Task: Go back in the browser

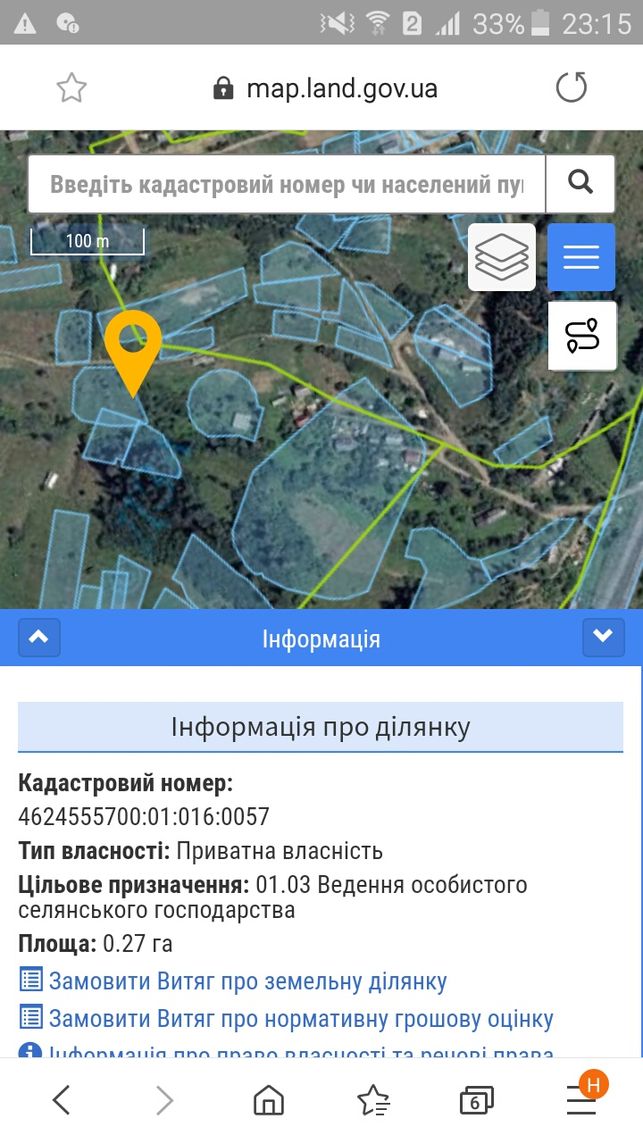Action: tap(62, 1099)
